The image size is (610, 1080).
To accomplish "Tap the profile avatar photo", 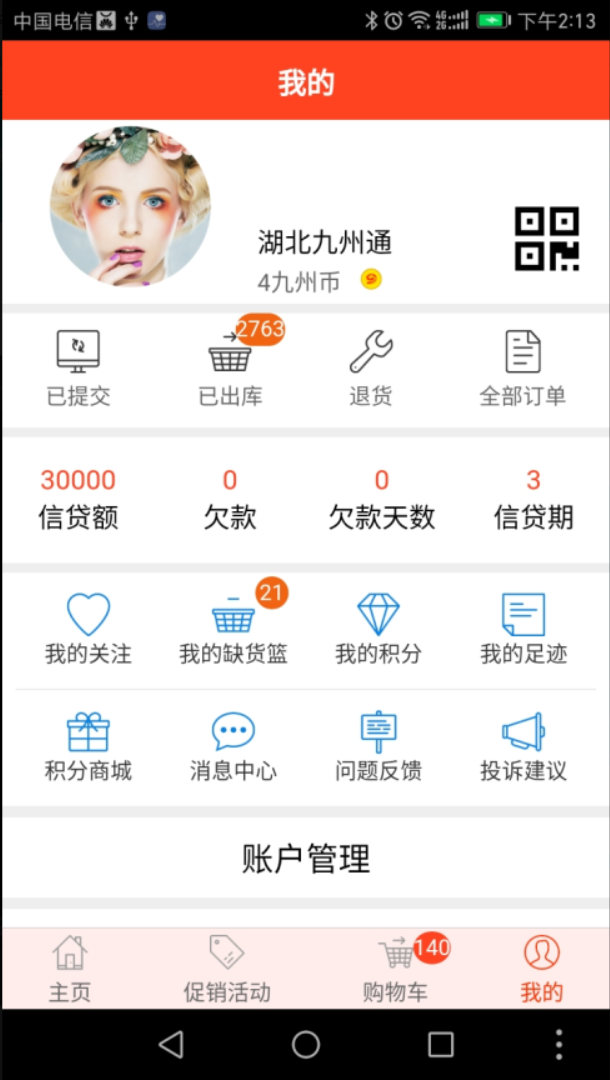I will click(130, 207).
